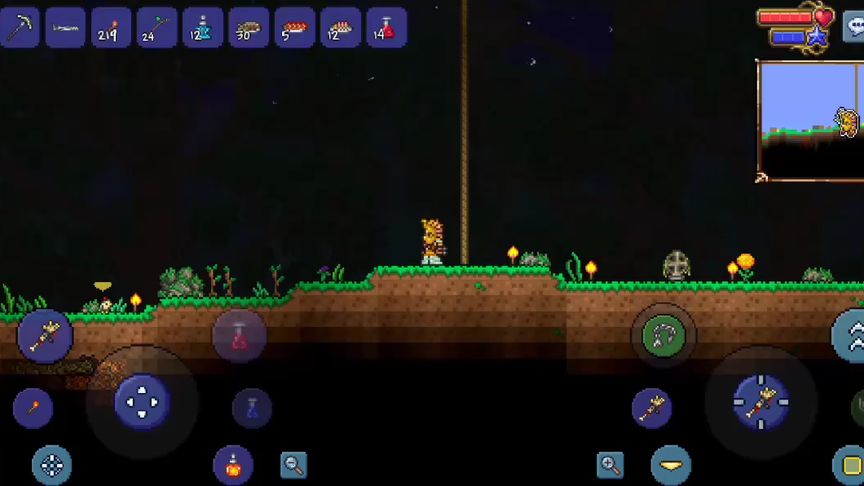Image resolution: width=864 pixels, height=486 pixels.
Task: Use the orange buff potion button
Action: click(x=233, y=465)
